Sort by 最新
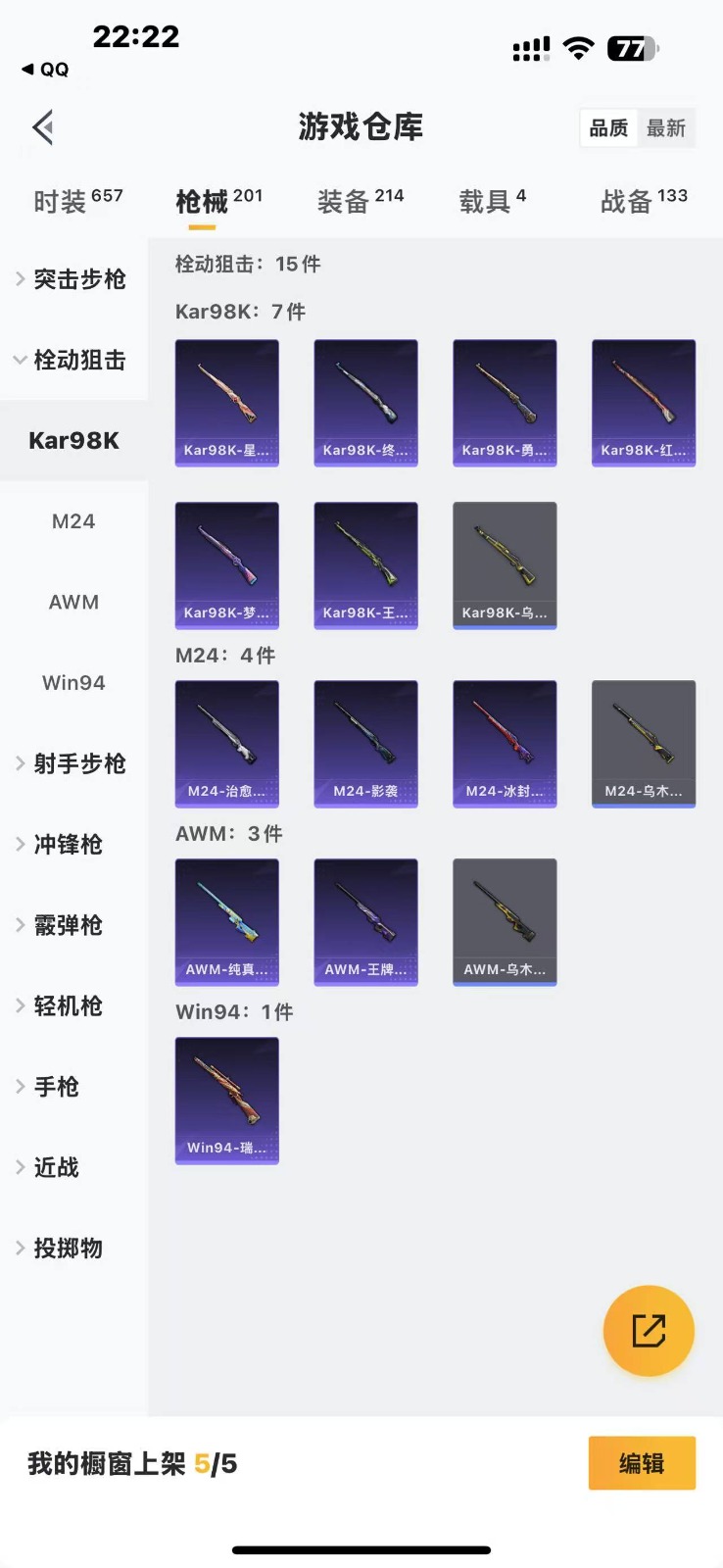 coord(666,128)
